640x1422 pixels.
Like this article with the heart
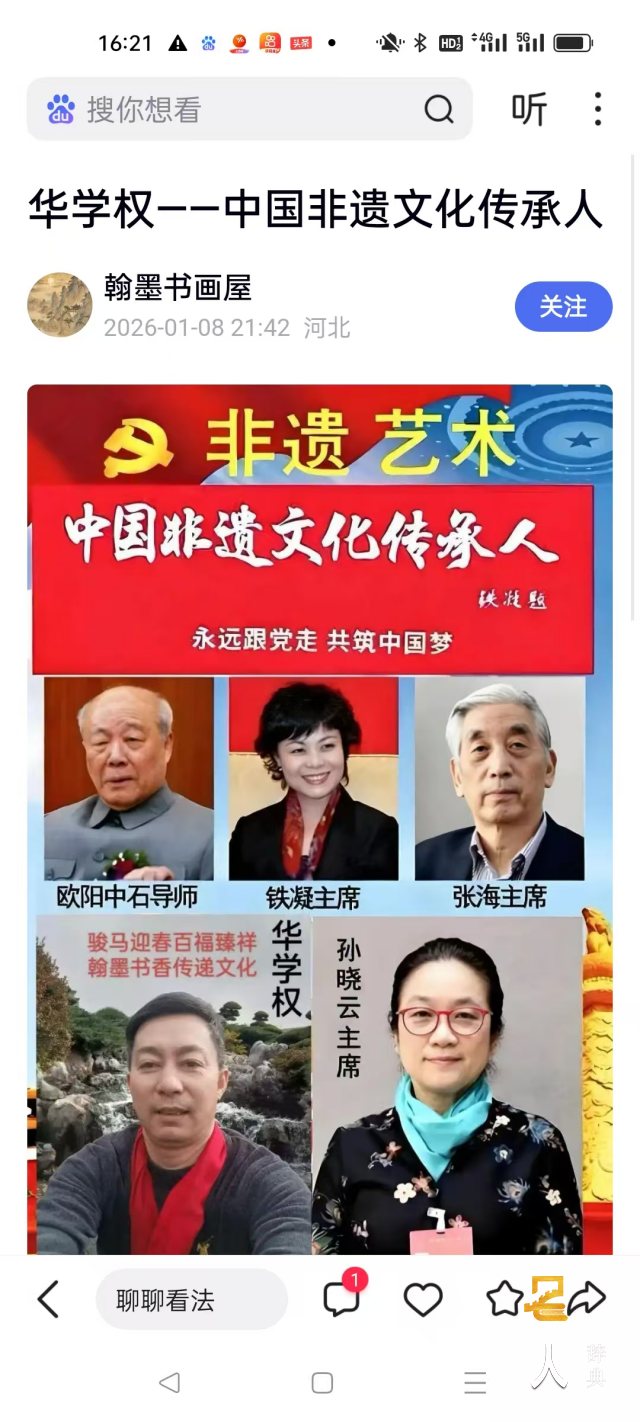pyautogui.click(x=423, y=1300)
